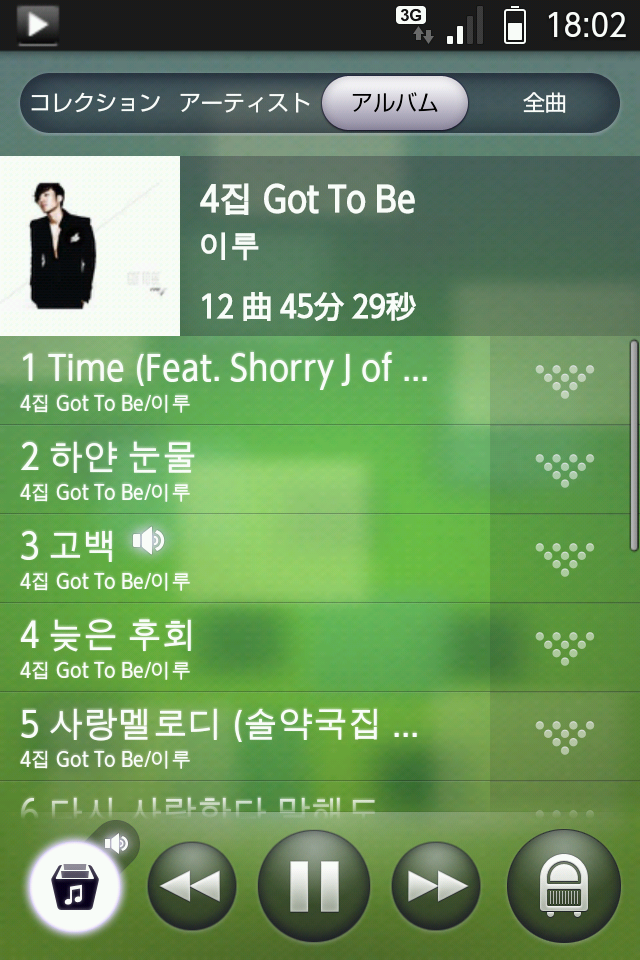Open the music library box button

tap(75, 886)
